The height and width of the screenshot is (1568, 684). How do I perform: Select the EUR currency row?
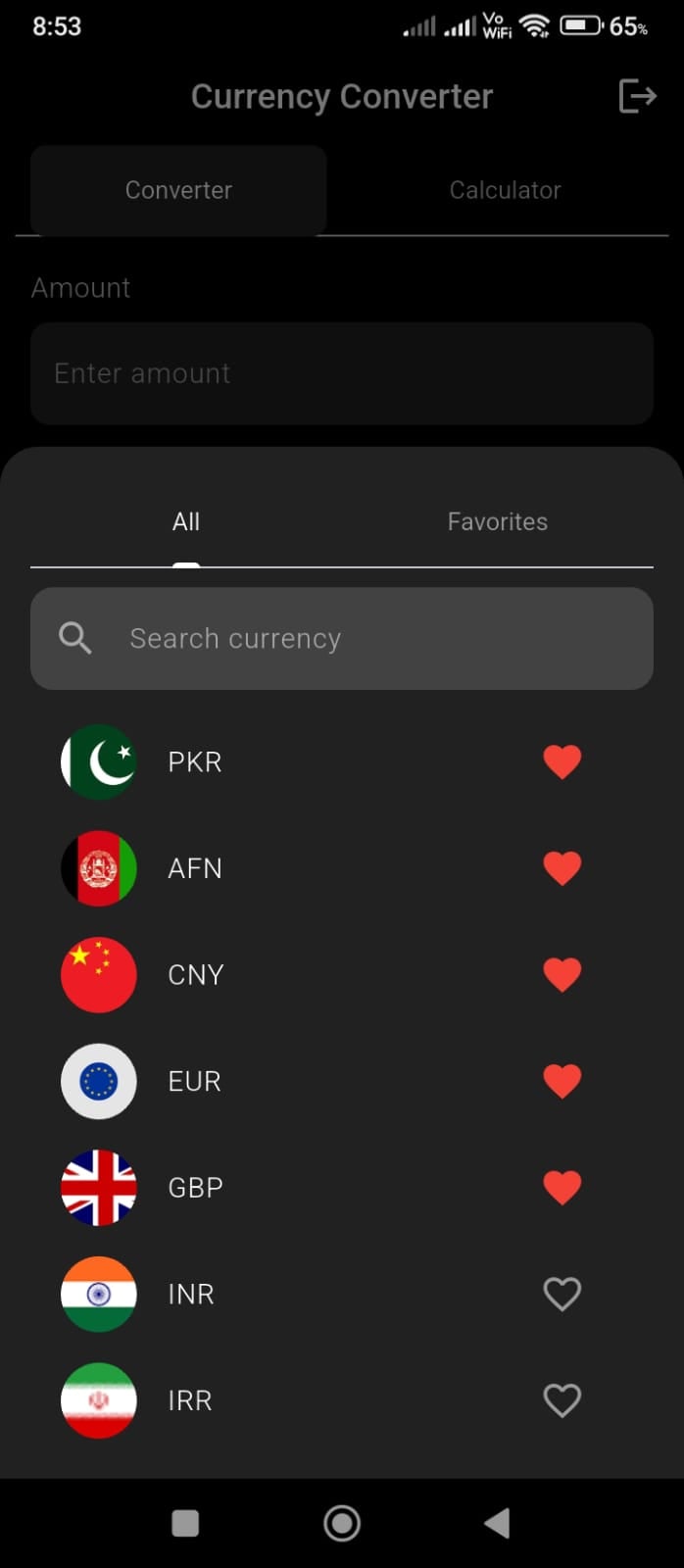pyautogui.click(x=195, y=1081)
